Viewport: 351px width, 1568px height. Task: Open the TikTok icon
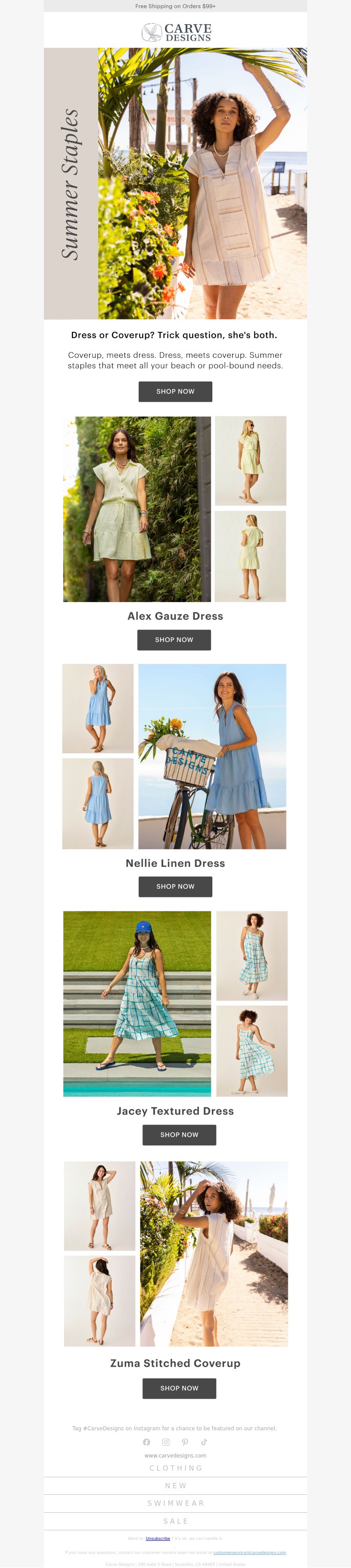point(204,1442)
